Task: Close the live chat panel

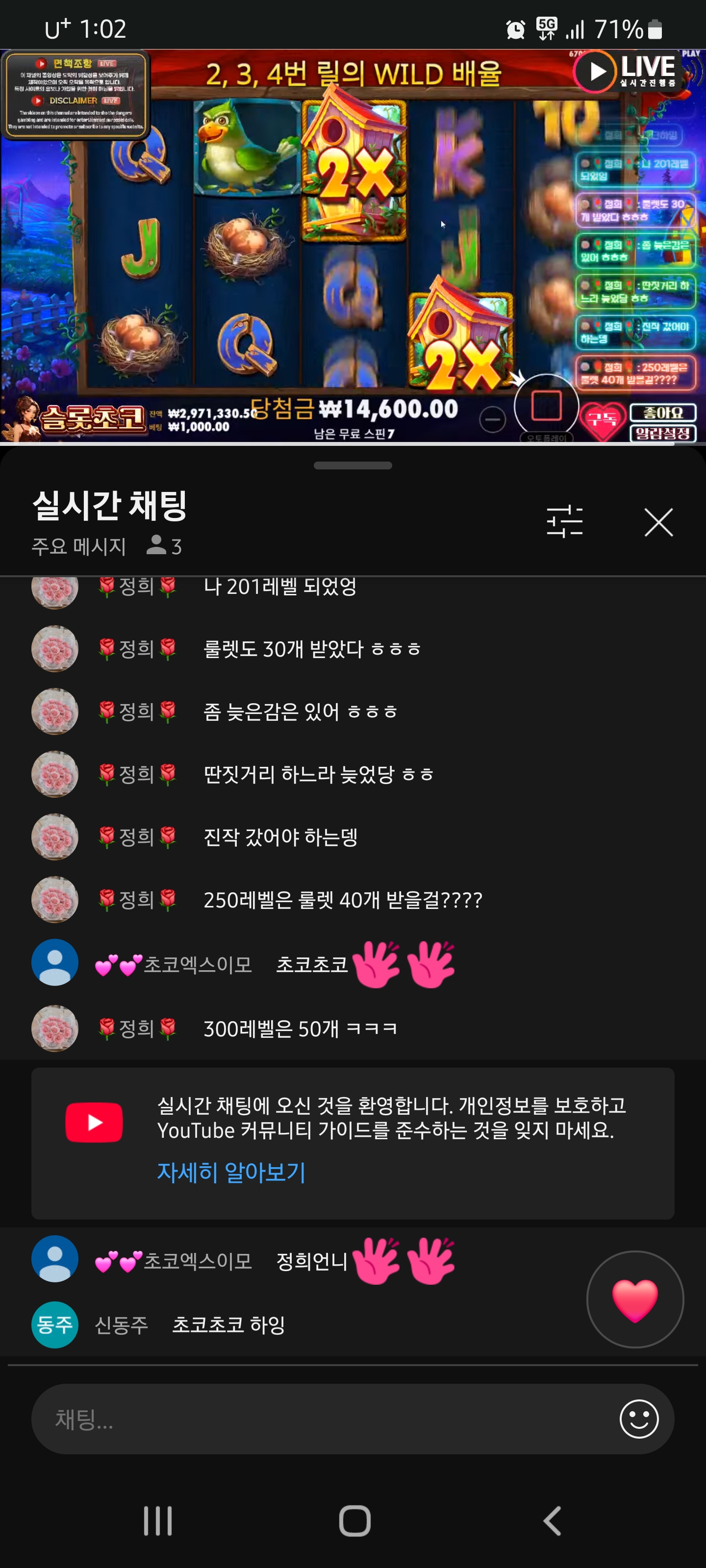Action: coord(658,522)
